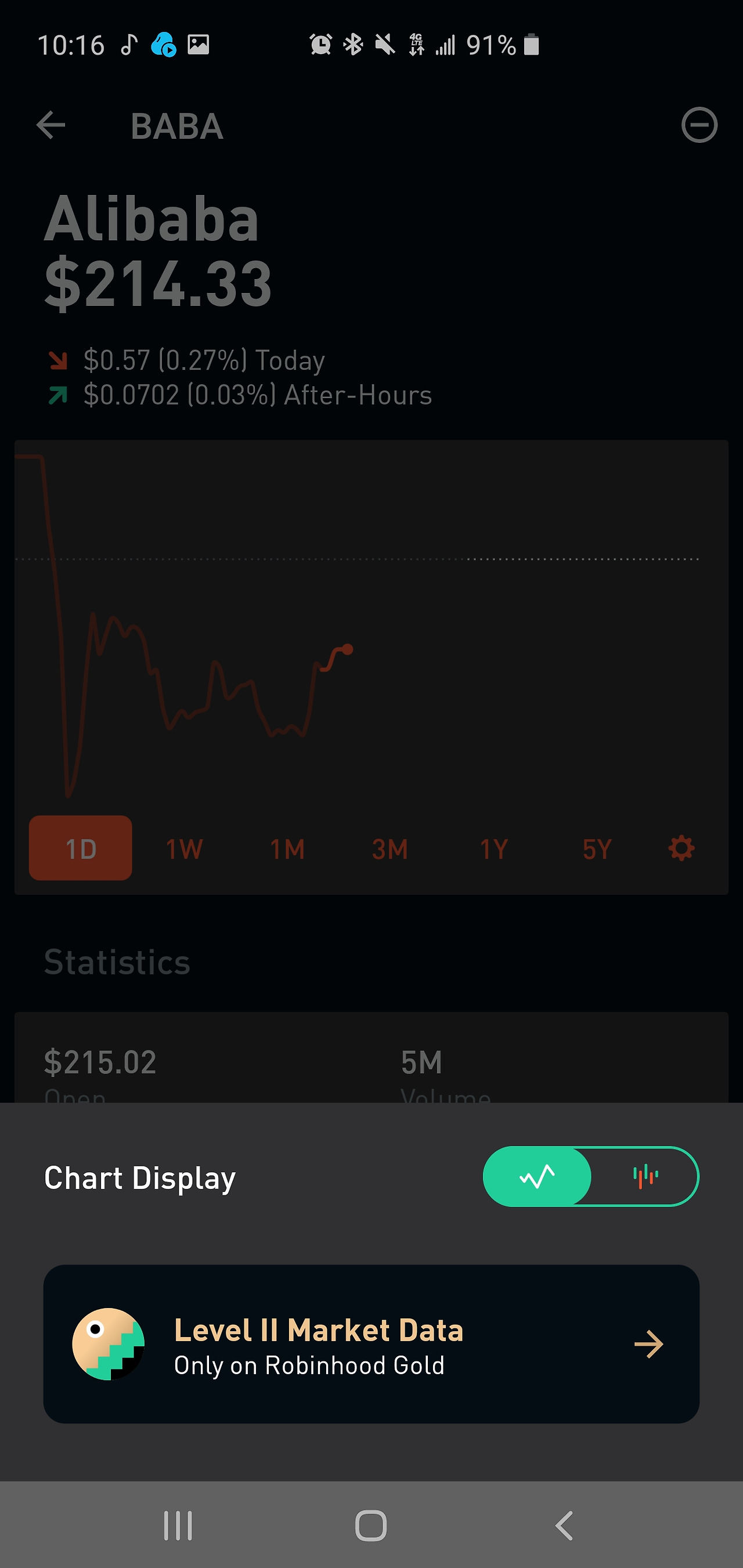
Task: Select the 1W timeframe tab
Action: click(x=184, y=848)
